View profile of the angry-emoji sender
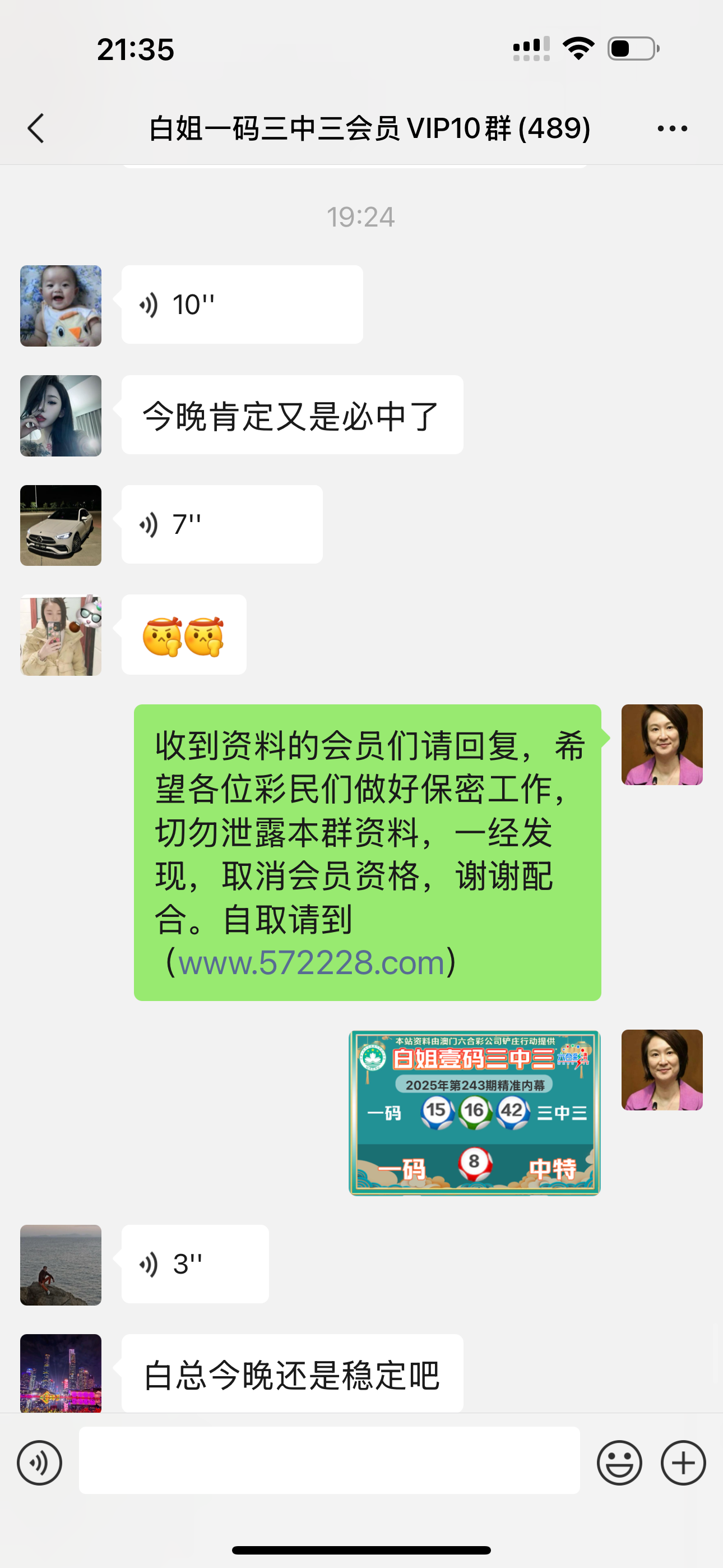723x1568 pixels. (61, 635)
